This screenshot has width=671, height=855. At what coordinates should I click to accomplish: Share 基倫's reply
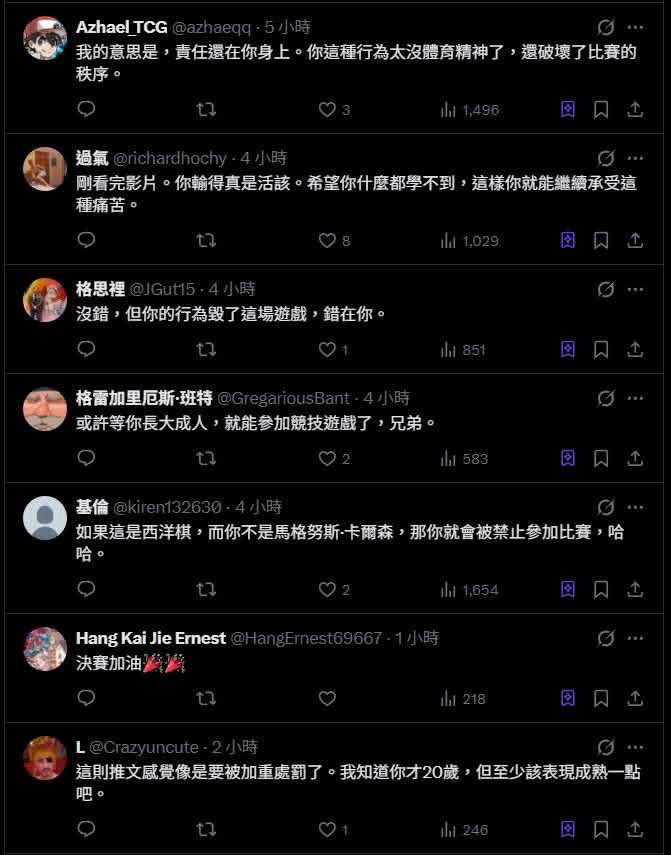[x=635, y=589]
